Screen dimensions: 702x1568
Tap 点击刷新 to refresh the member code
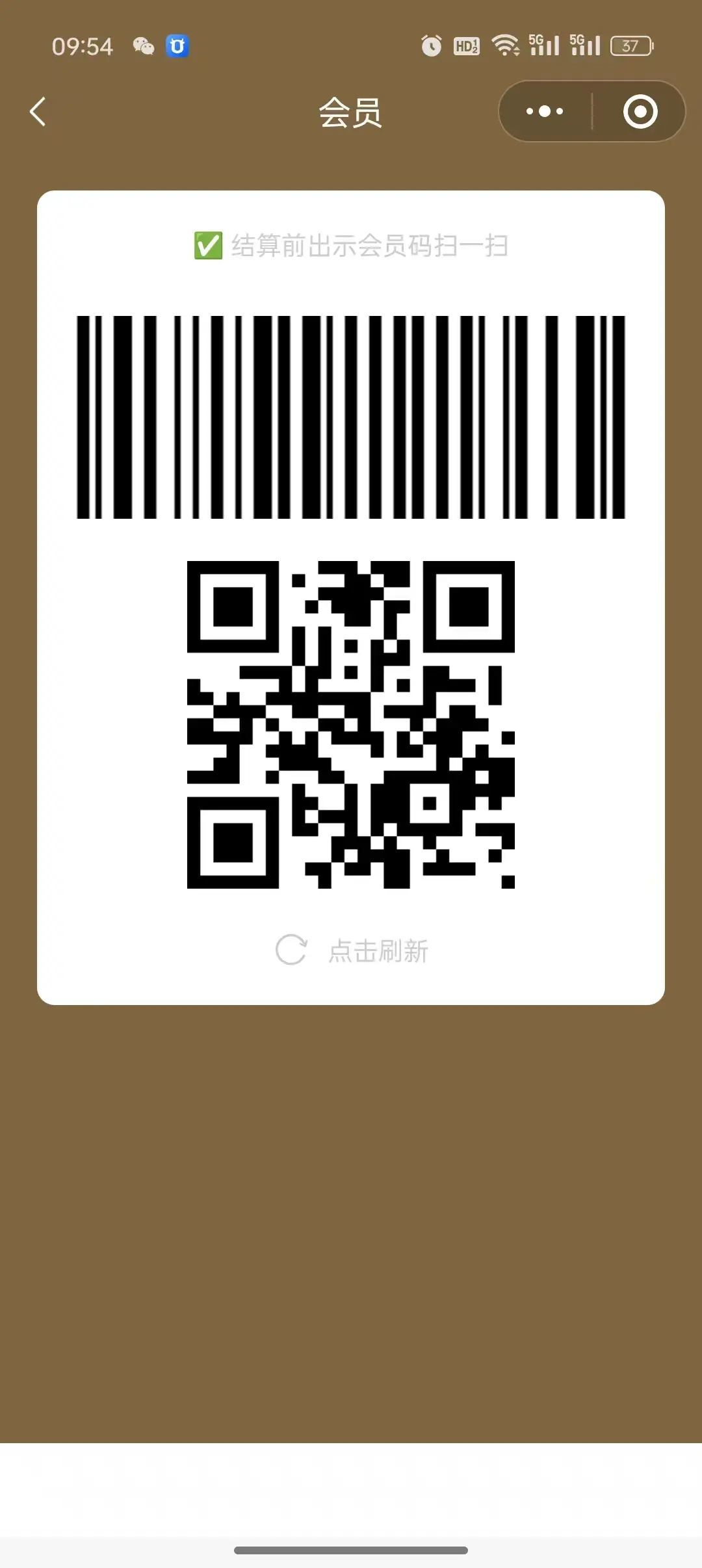click(352, 951)
